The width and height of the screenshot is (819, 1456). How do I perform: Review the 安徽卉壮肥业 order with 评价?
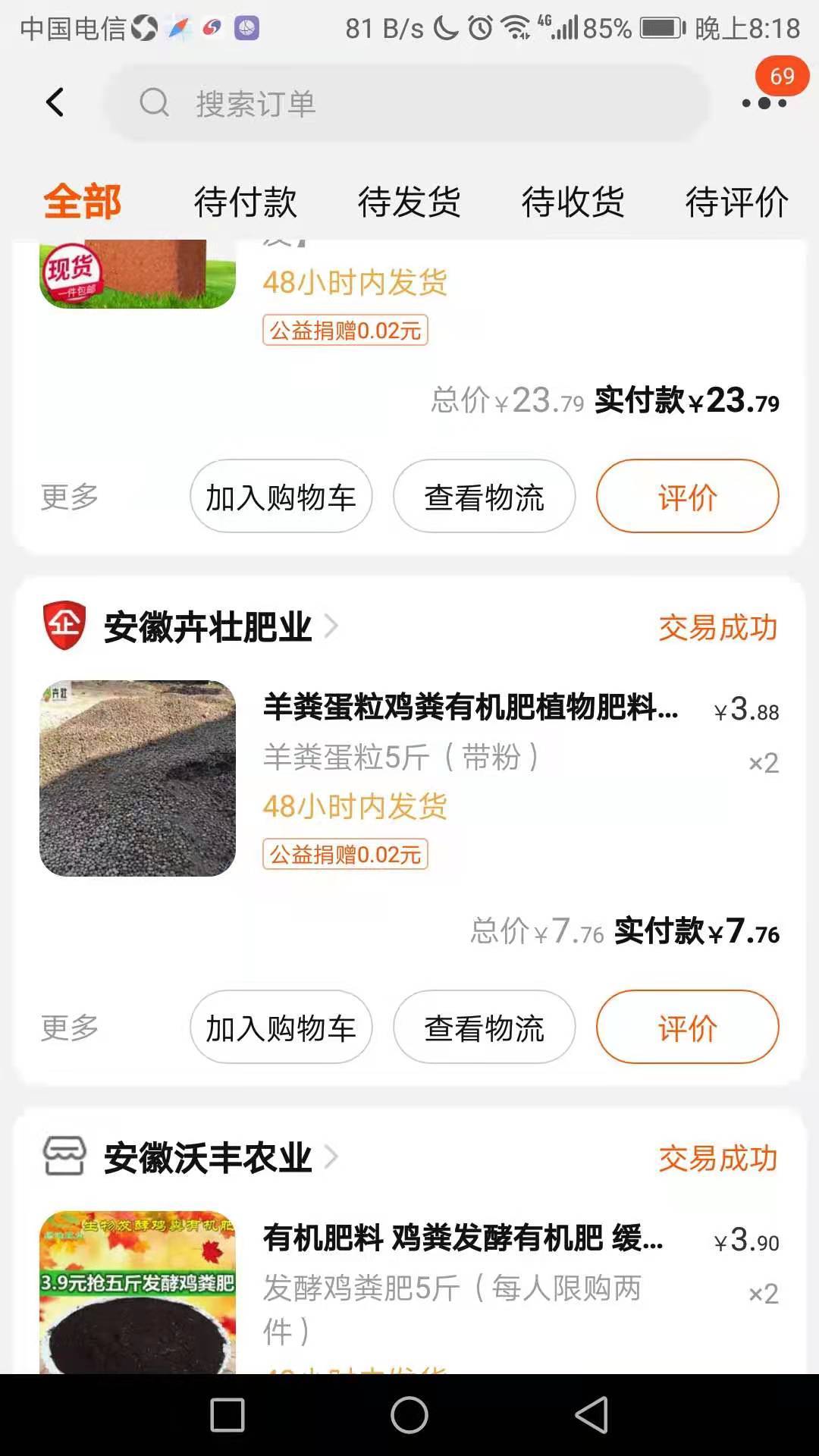(687, 1028)
